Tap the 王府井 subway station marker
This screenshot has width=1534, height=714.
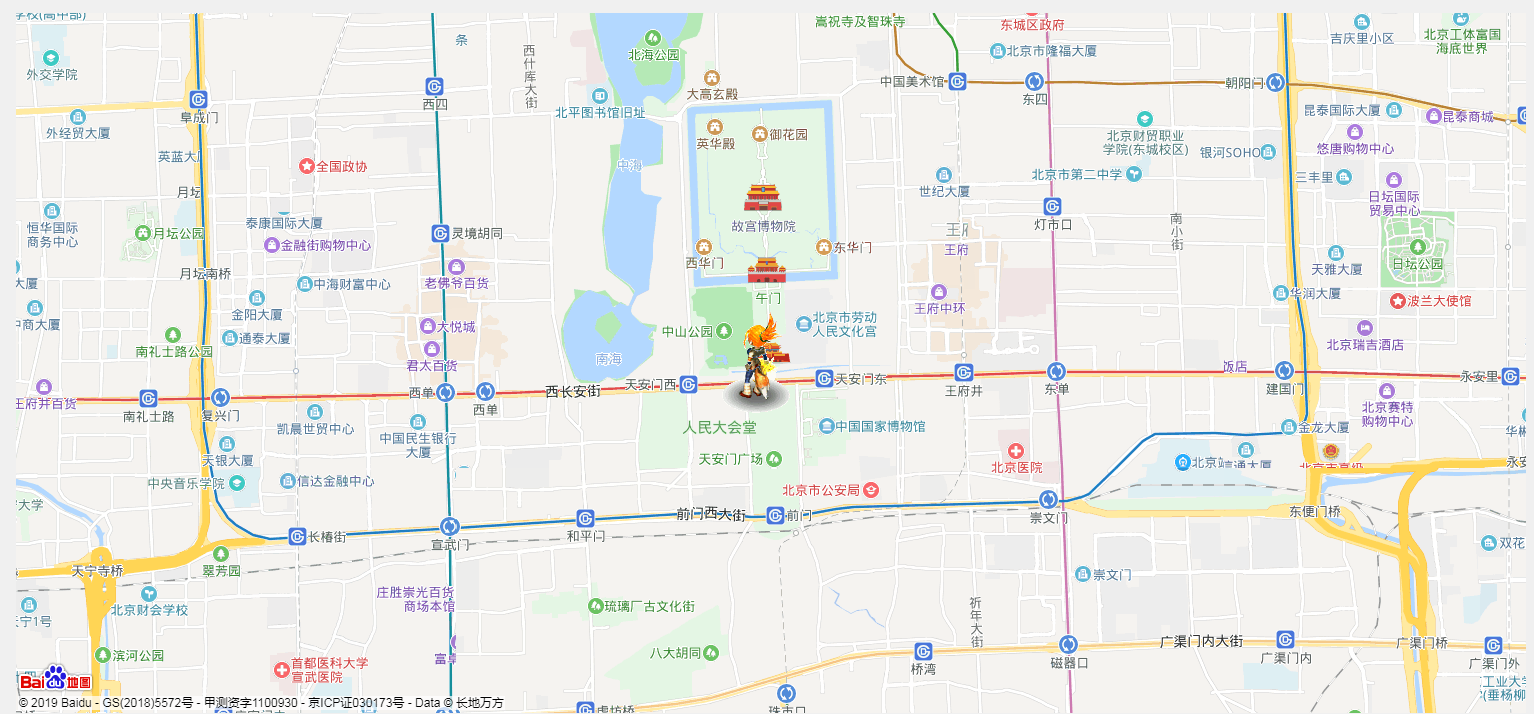click(963, 373)
